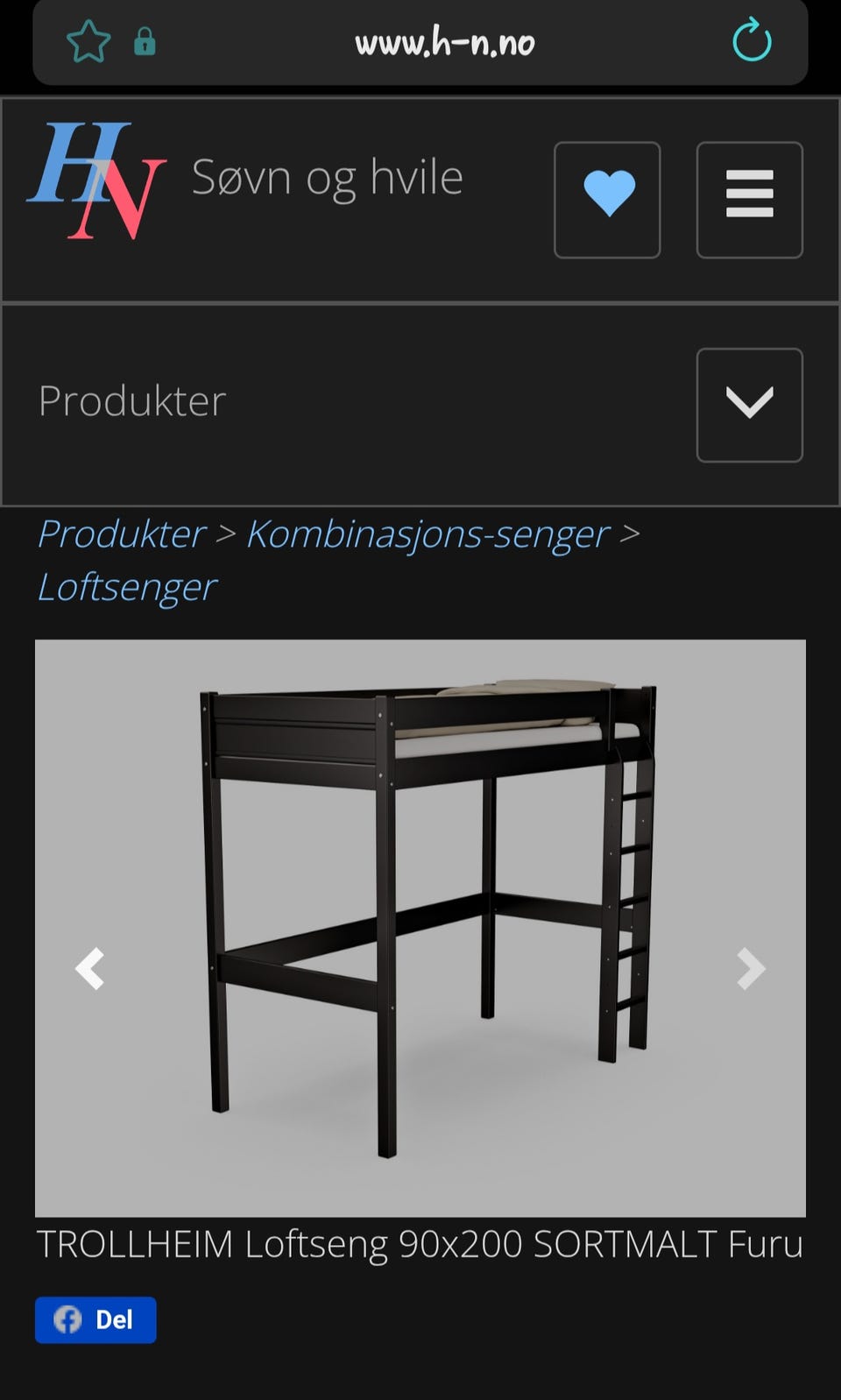Navigate to Kombinasjons-senger in the breadcrumb
The height and width of the screenshot is (1400, 841).
coord(428,534)
